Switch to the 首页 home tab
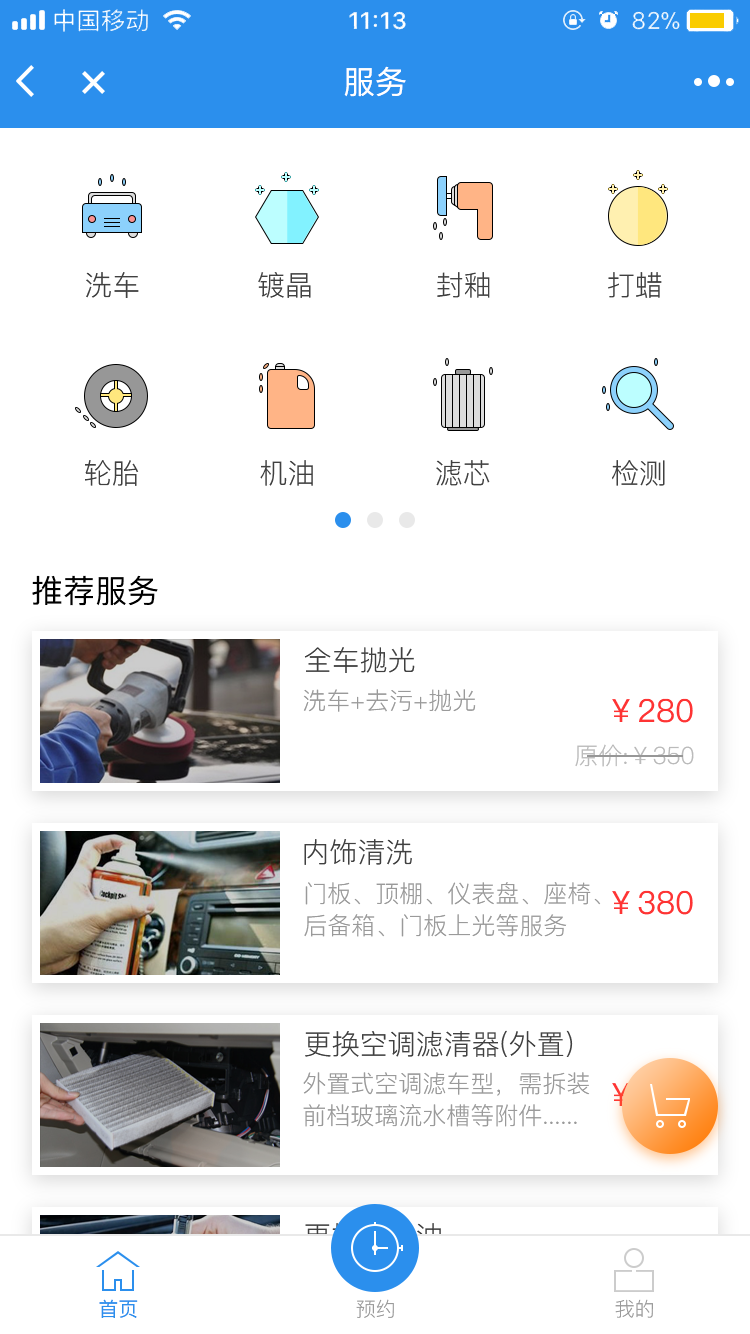The width and height of the screenshot is (750, 1334). [118, 1285]
